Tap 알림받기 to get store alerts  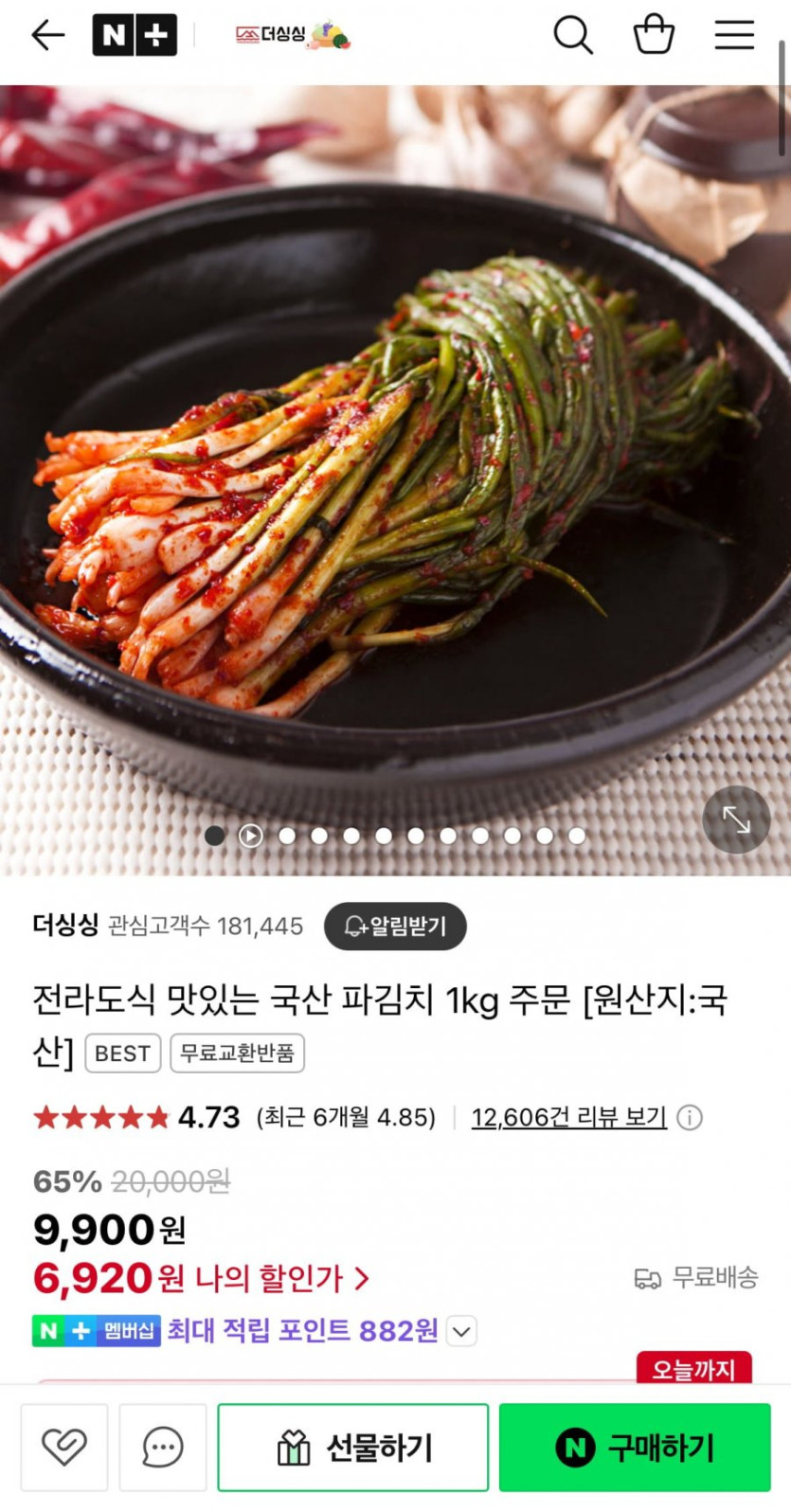pos(395,927)
